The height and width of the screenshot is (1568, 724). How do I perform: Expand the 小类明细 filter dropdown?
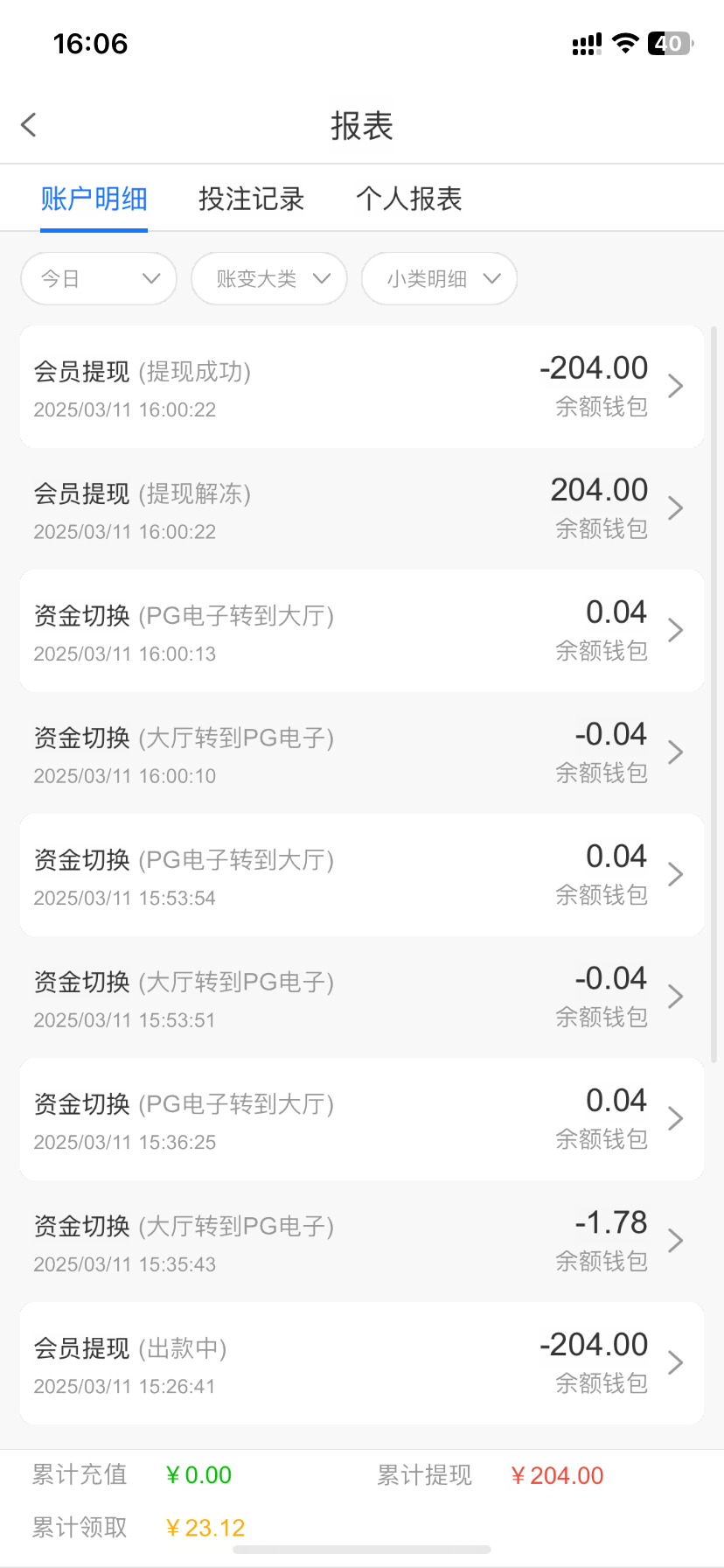pyautogui.click(x=440, y=279)
